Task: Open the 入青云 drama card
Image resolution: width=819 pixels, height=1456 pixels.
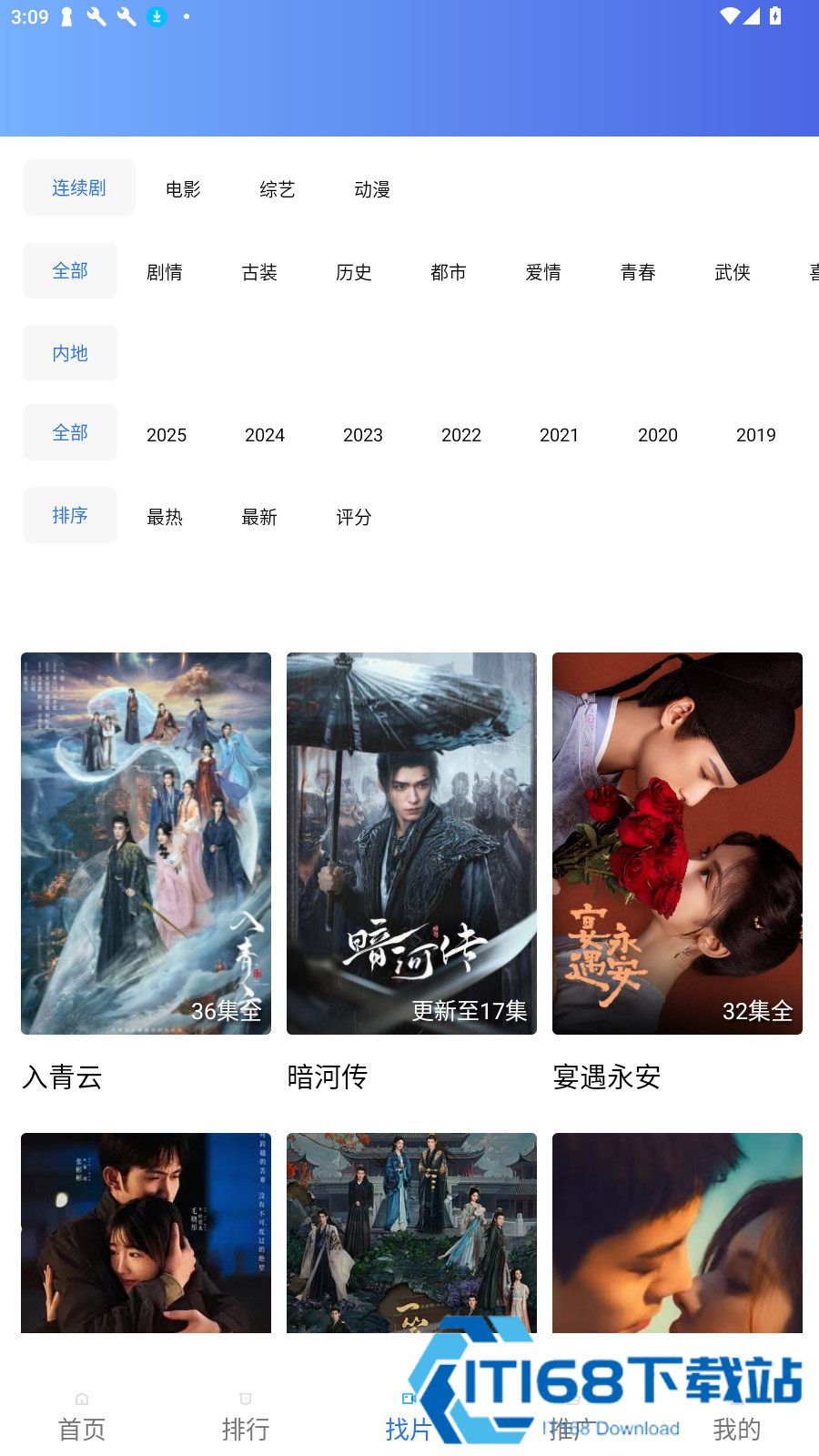Action: pyautogui.click(x=146, y=874)
